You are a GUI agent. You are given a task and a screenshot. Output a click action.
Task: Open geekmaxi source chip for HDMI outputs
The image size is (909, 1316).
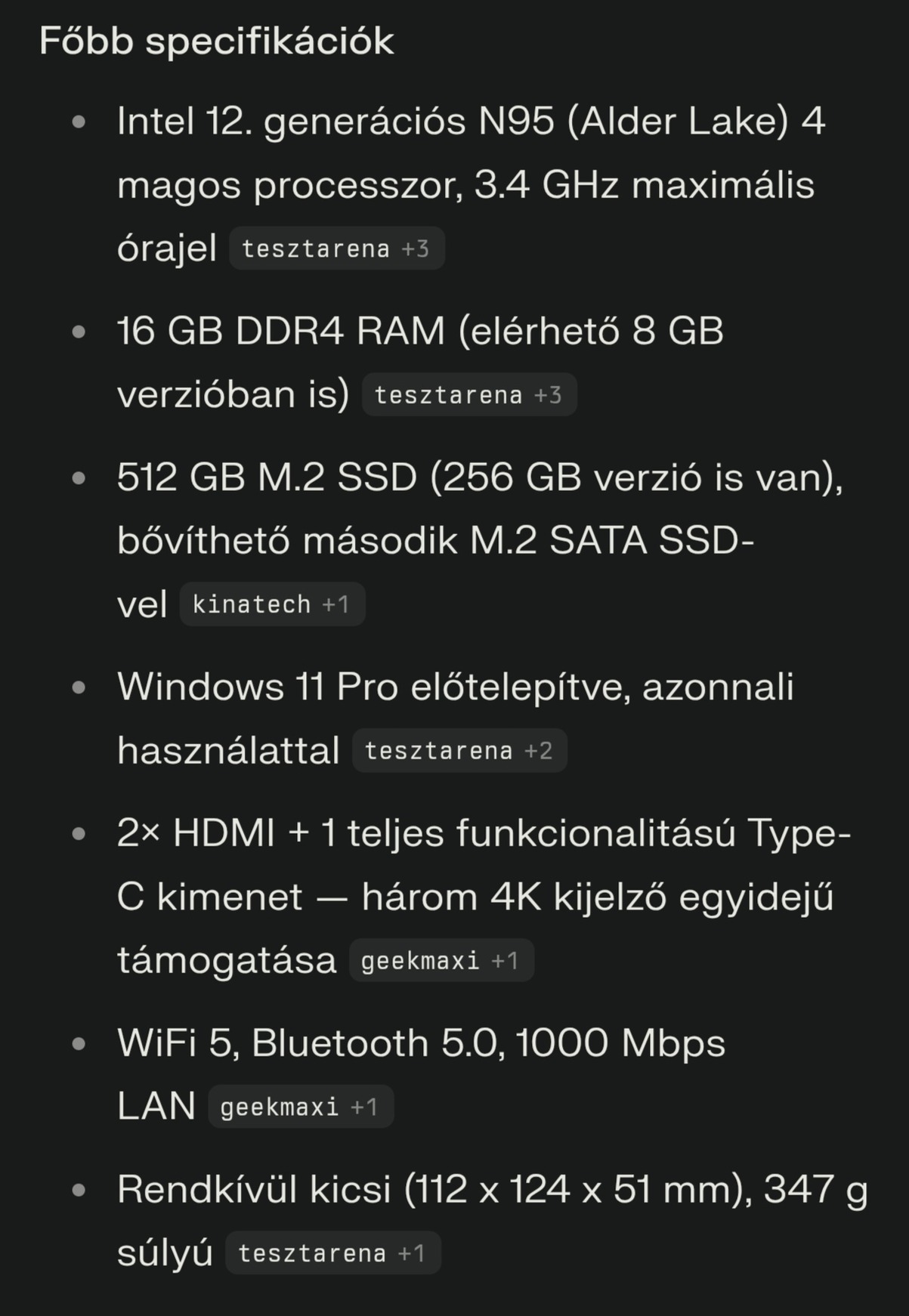pos(441,961)
